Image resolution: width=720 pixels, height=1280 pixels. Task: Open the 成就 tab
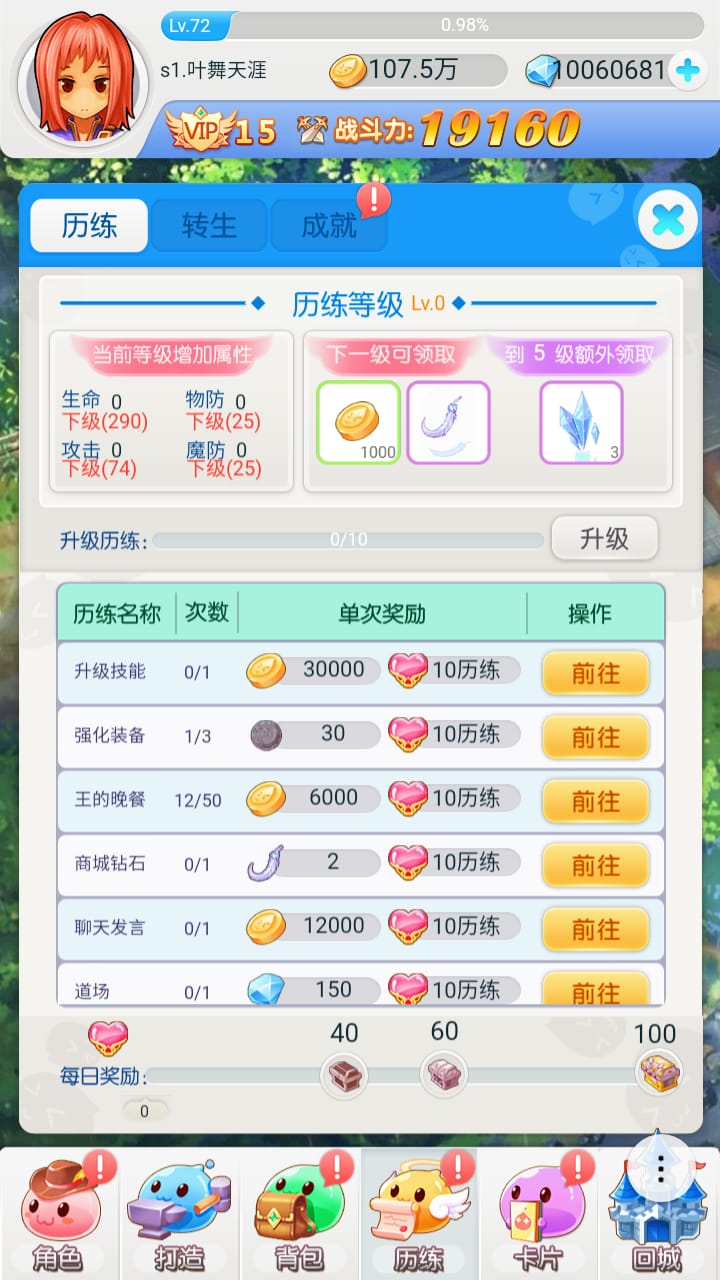pyautogui.click(x=329, y=226)
